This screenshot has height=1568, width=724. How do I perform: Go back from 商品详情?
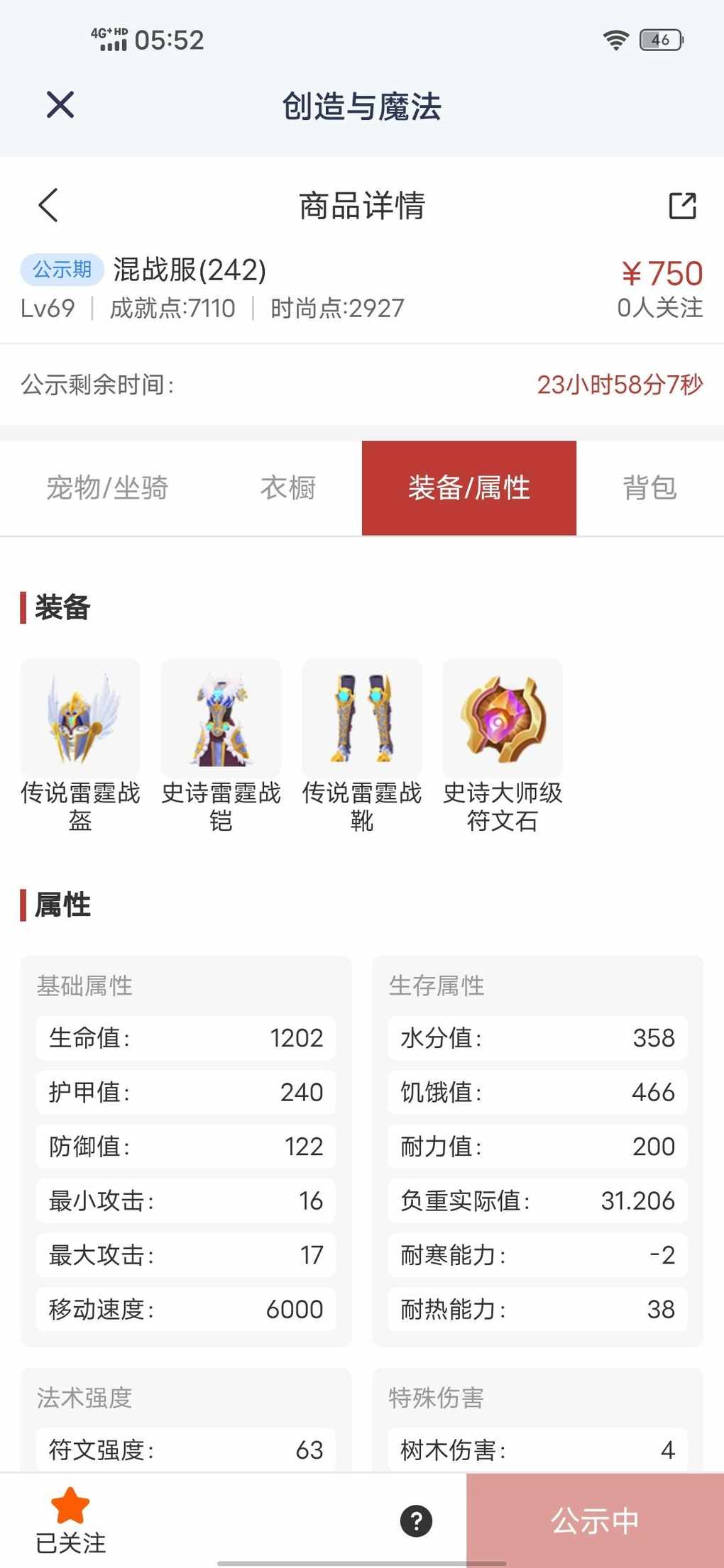(x=48, y=206)
